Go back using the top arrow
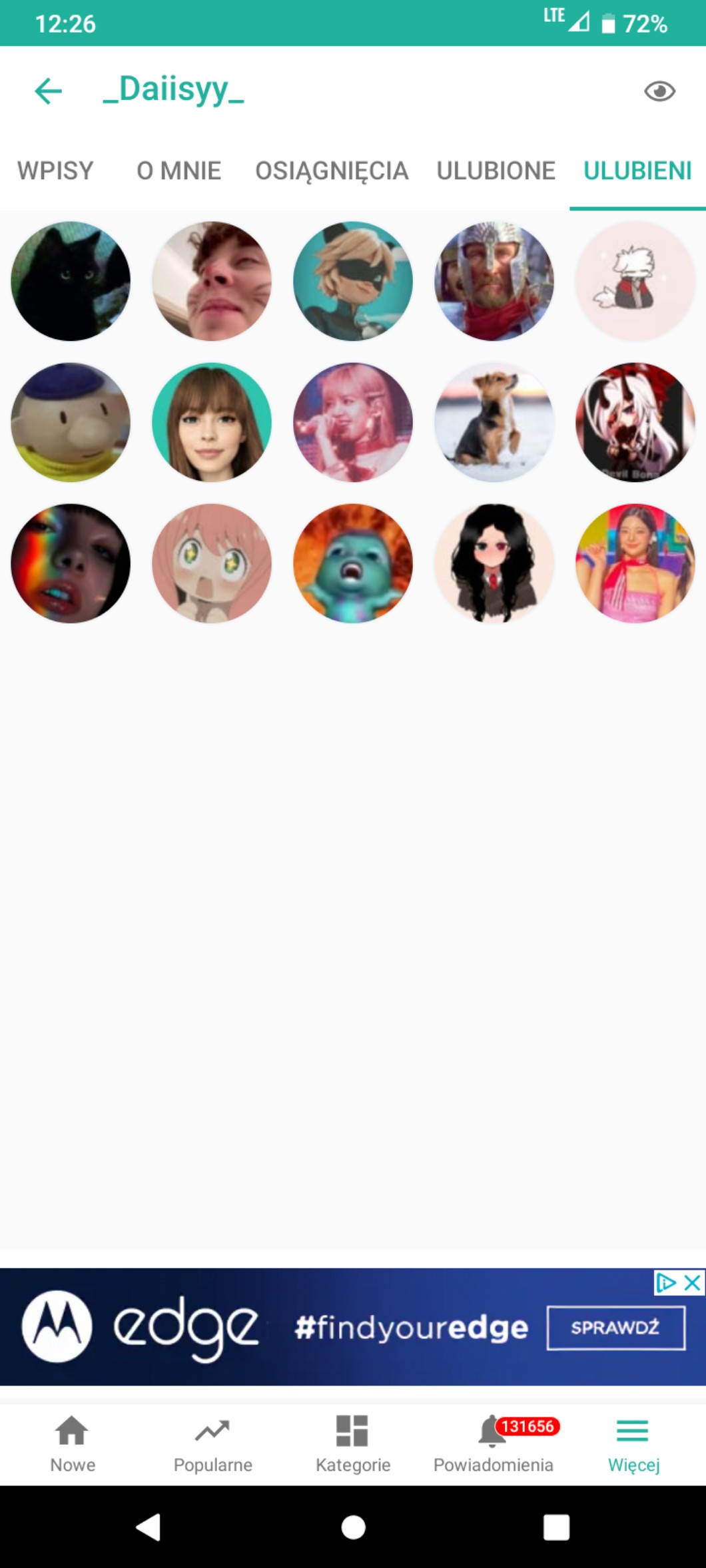Screen dimensions: 706x1568 tap(49, 91)
